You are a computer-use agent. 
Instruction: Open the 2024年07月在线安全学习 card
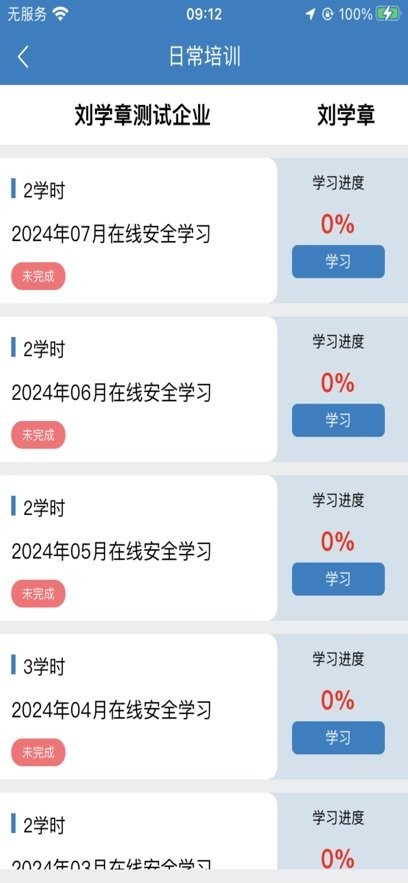138,230
